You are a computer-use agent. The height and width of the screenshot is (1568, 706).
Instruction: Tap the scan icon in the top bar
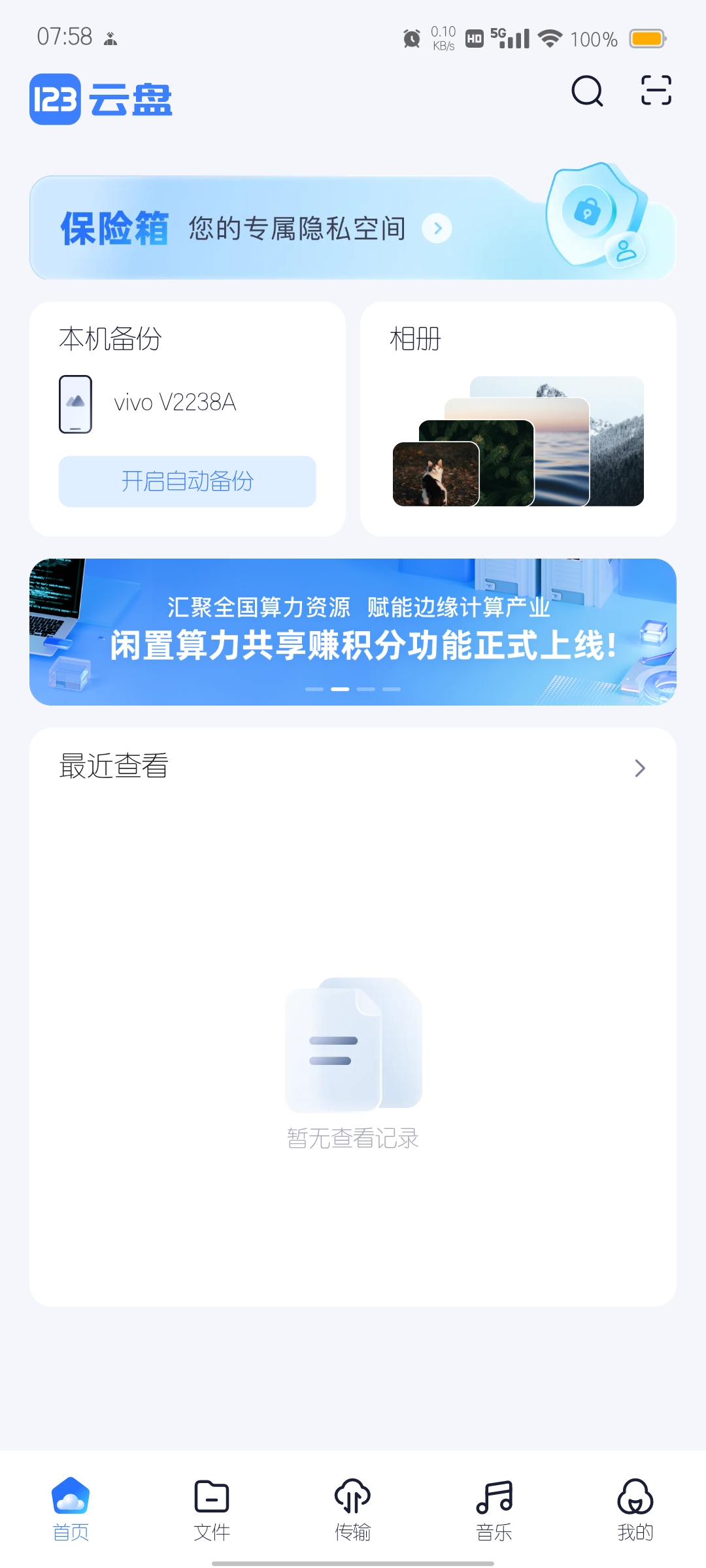point(656,91)
